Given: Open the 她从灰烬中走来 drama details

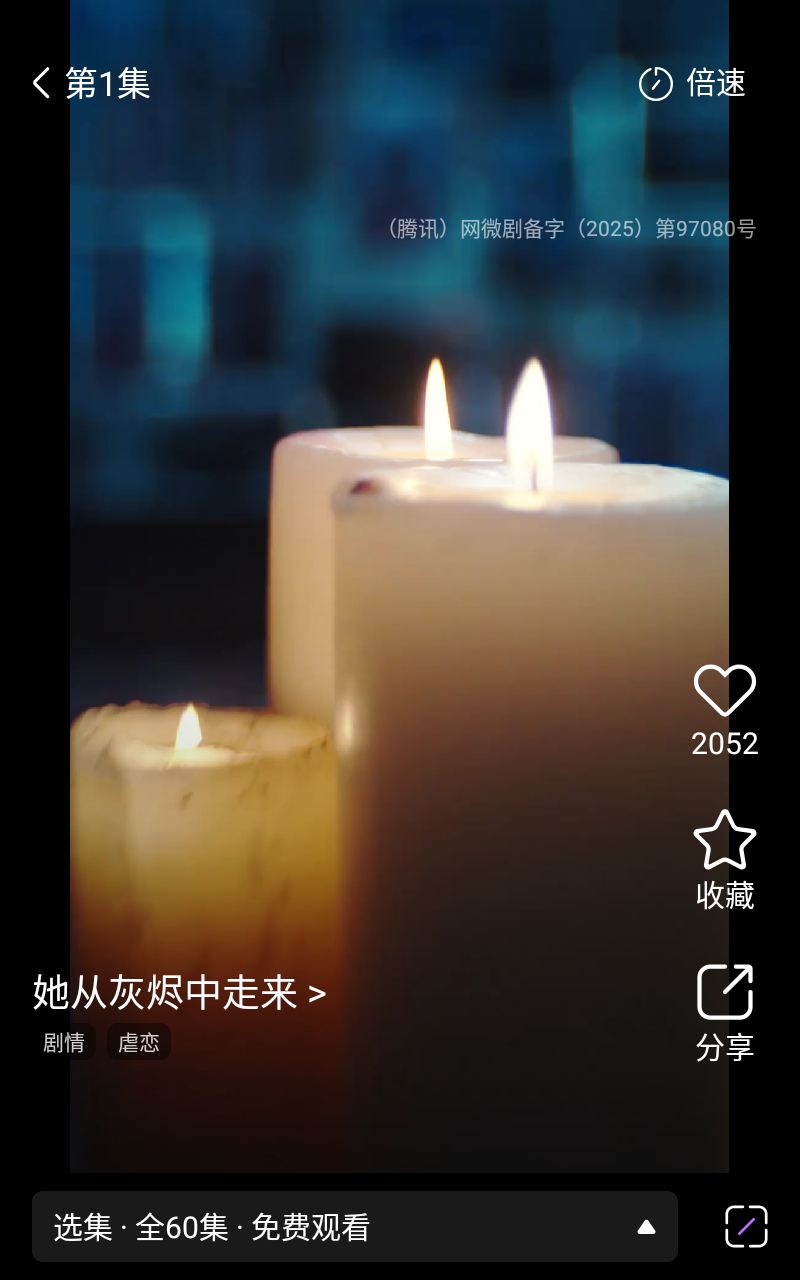Looking at the screenshot, I should pos(179,992).
